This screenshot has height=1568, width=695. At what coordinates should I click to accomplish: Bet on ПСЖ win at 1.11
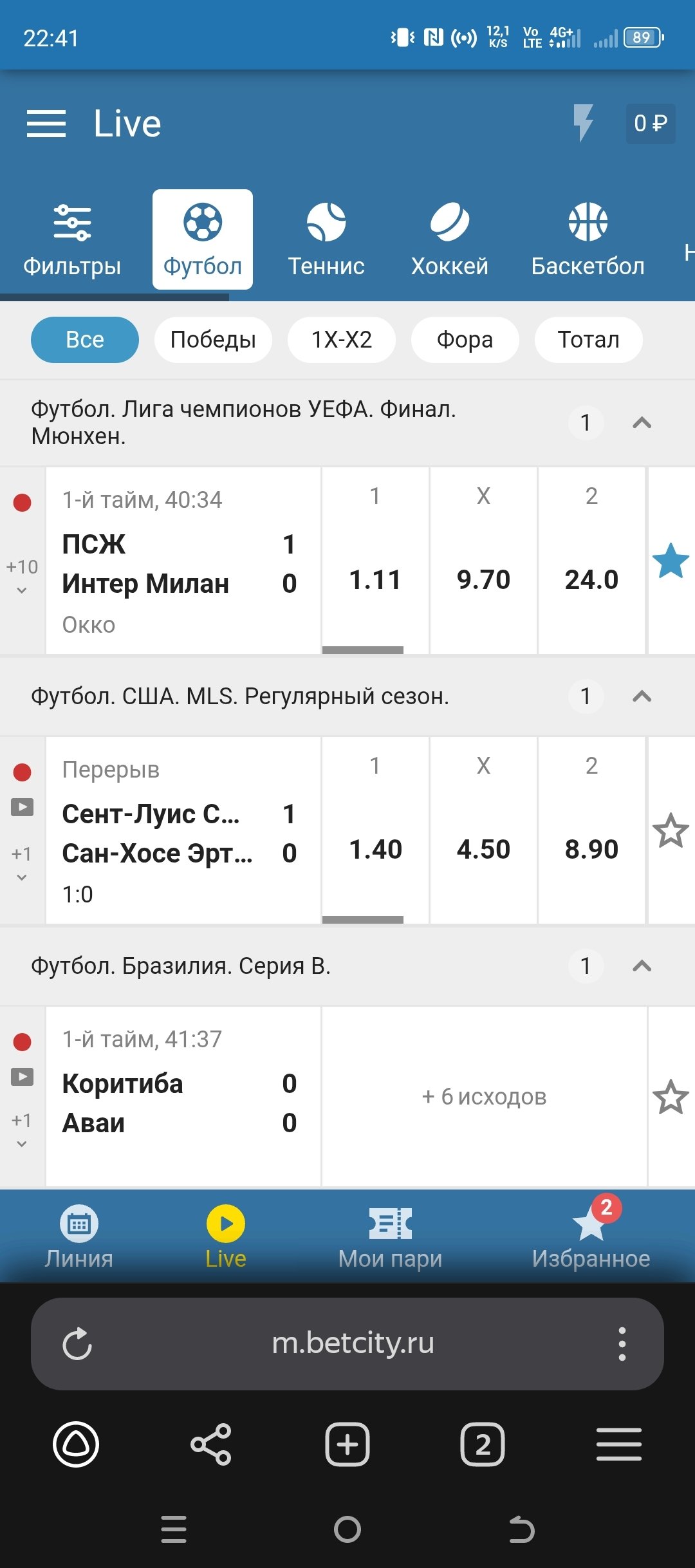pos(375,579)
